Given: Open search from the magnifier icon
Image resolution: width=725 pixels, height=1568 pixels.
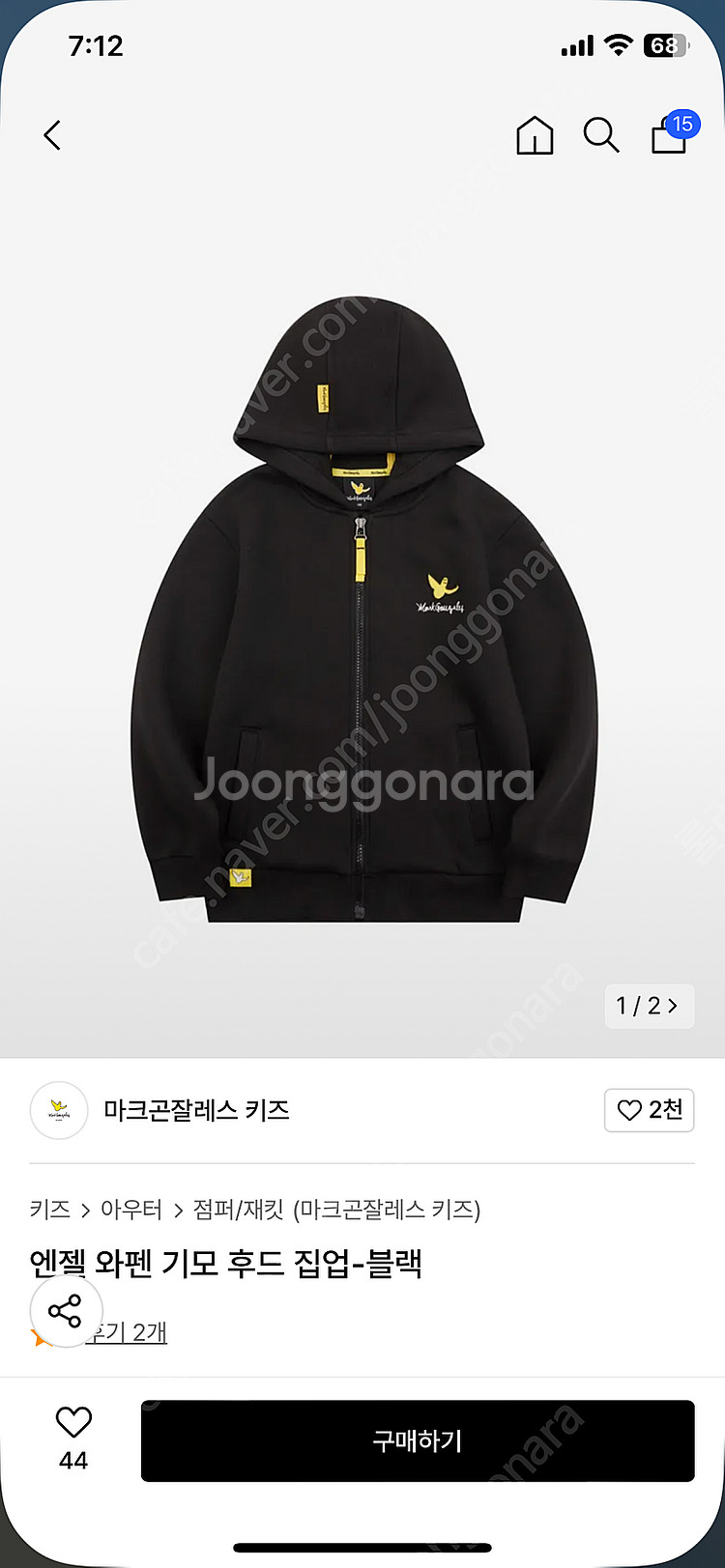Looking at the screenshot, I should pos(600,135).
